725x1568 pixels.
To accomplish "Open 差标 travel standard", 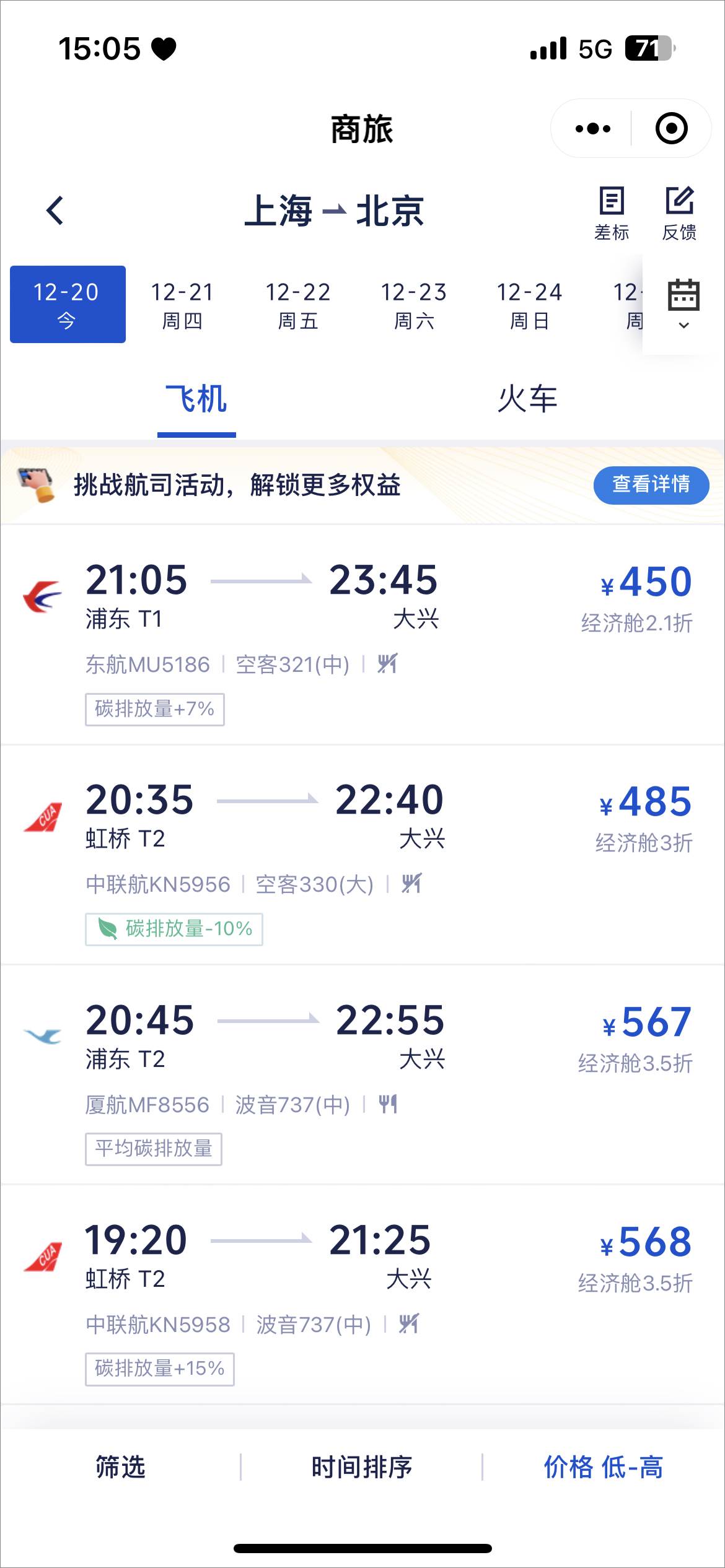I will tap(612, 214).
